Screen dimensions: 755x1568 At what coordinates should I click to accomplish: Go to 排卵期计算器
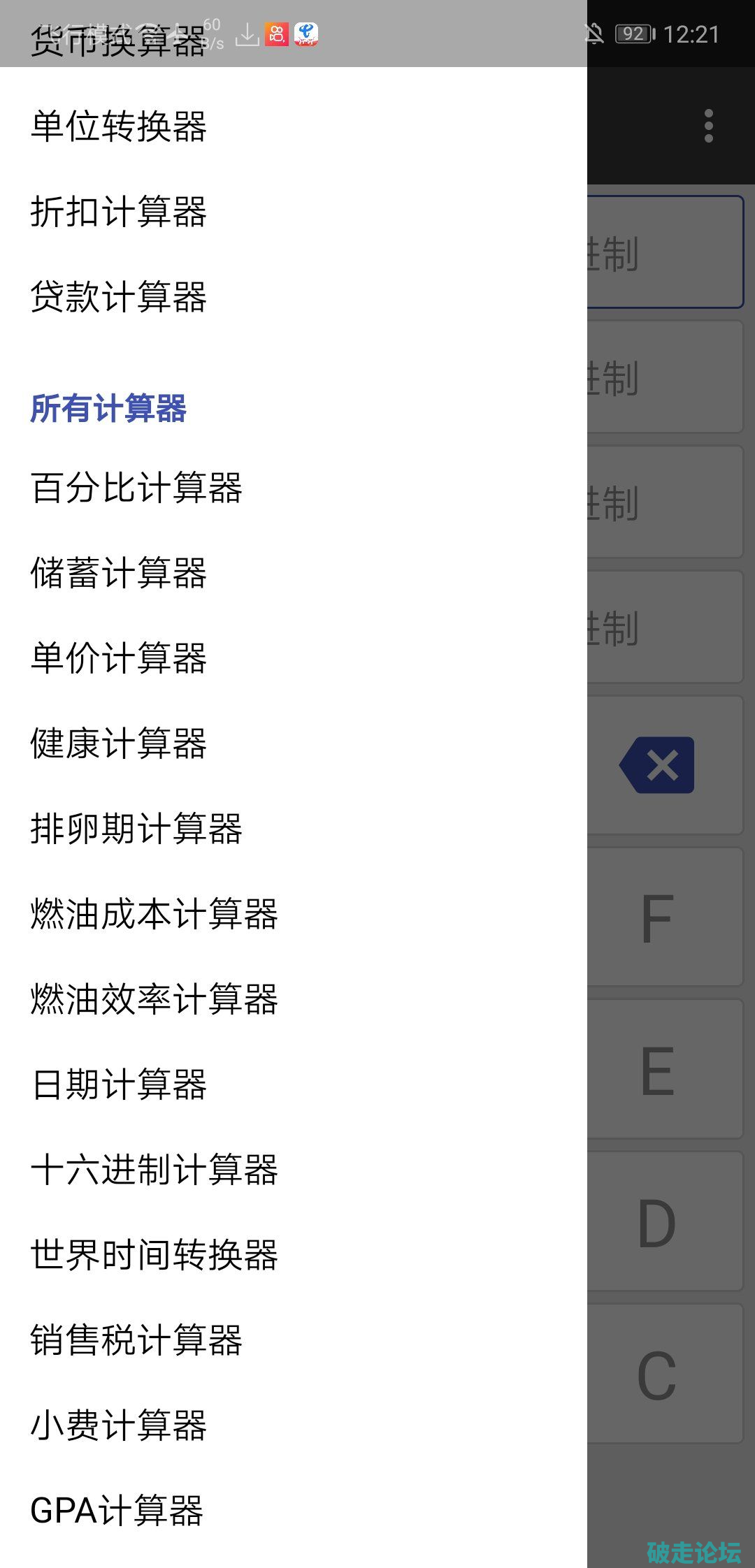click(136, 829)
